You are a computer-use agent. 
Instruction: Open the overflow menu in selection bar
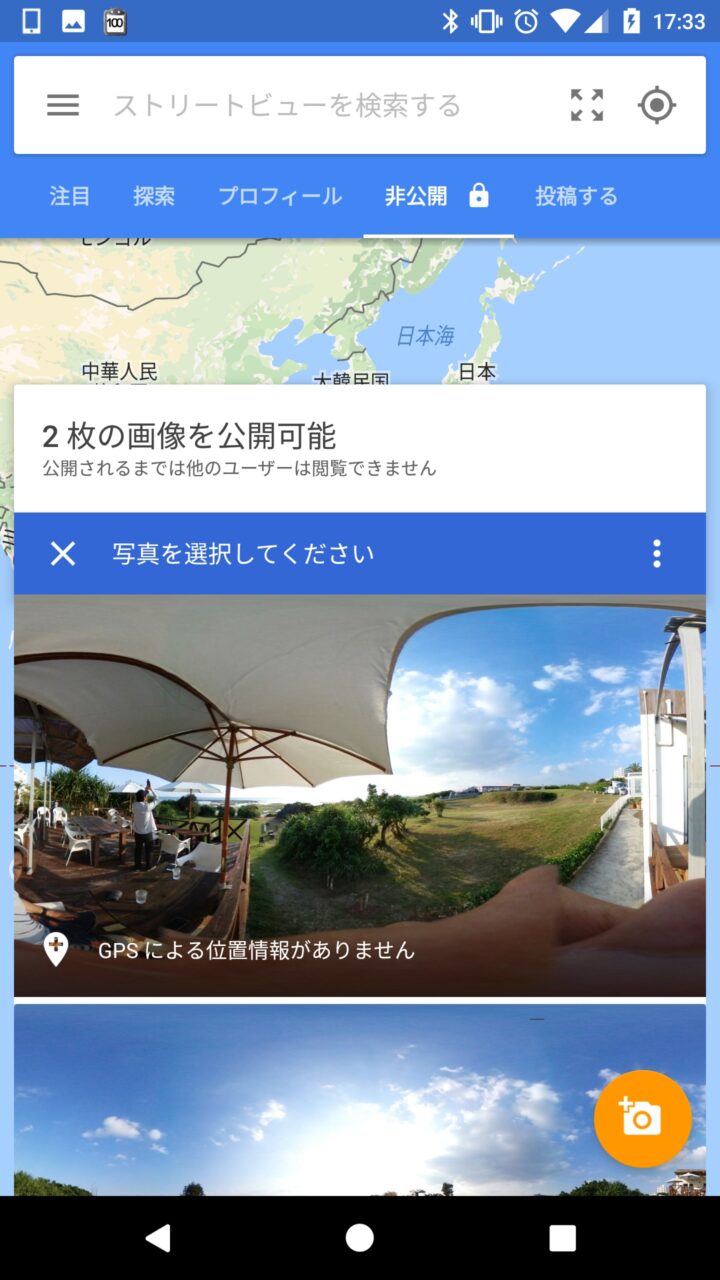(x=657, y=553)
